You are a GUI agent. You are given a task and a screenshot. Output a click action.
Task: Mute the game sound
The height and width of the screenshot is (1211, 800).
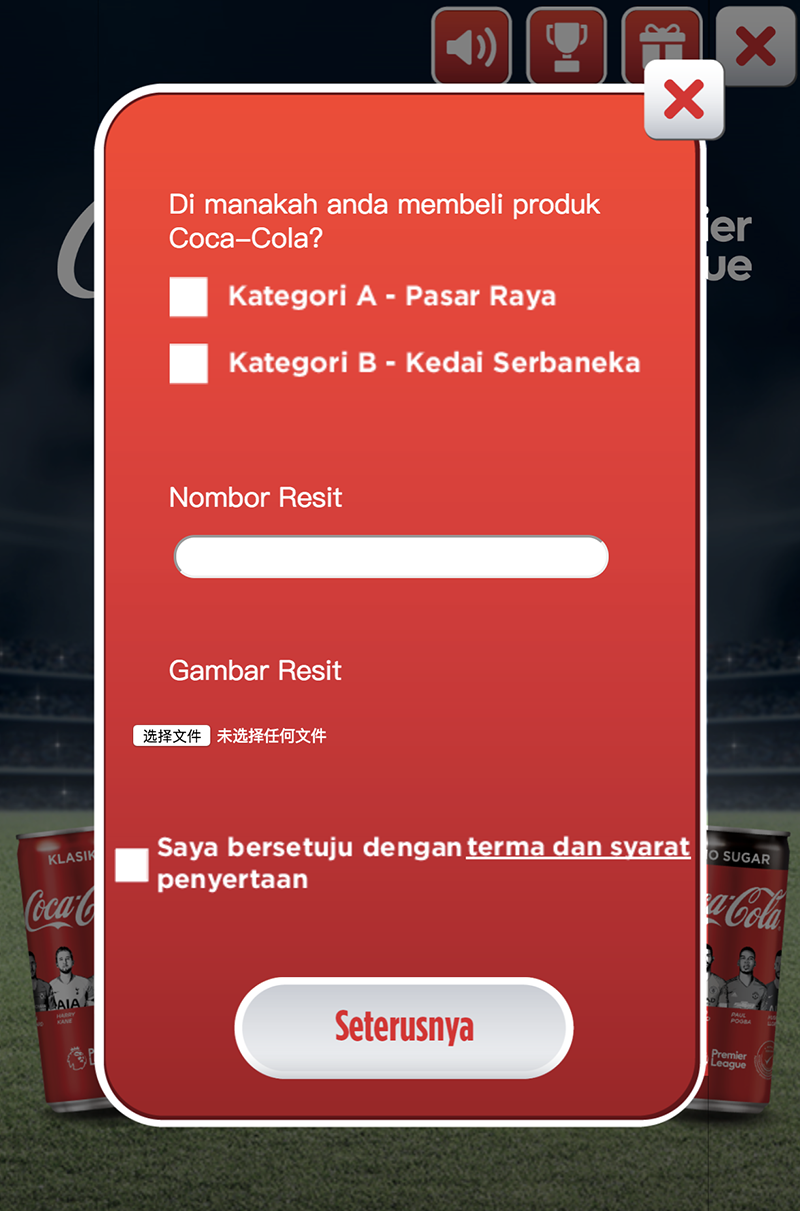click(471, 46)
